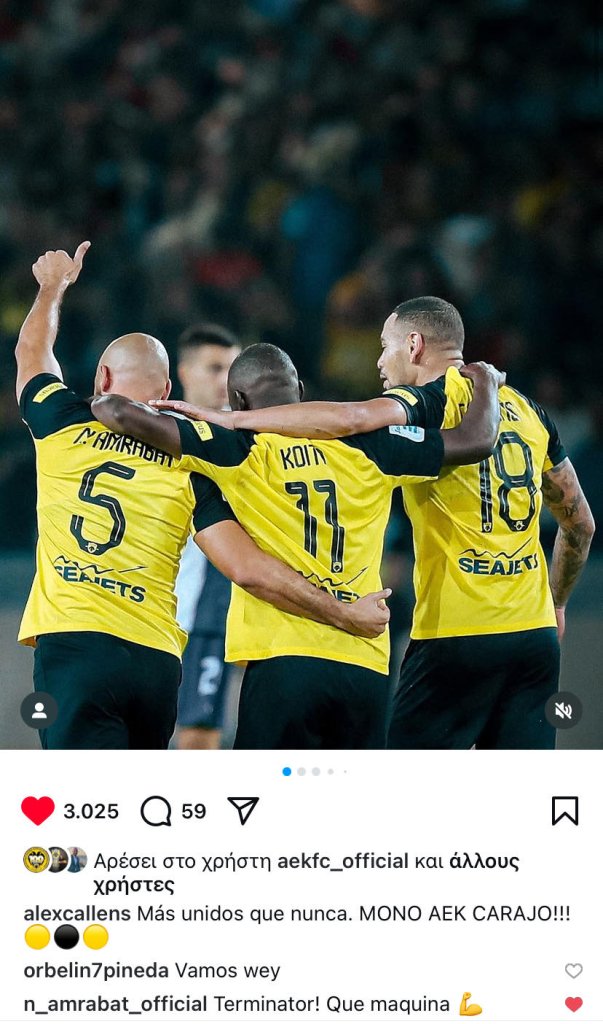This screenshot has width=603, height=1024.
Task: Unlike the post with the red heart
Action: coord(38,810)
